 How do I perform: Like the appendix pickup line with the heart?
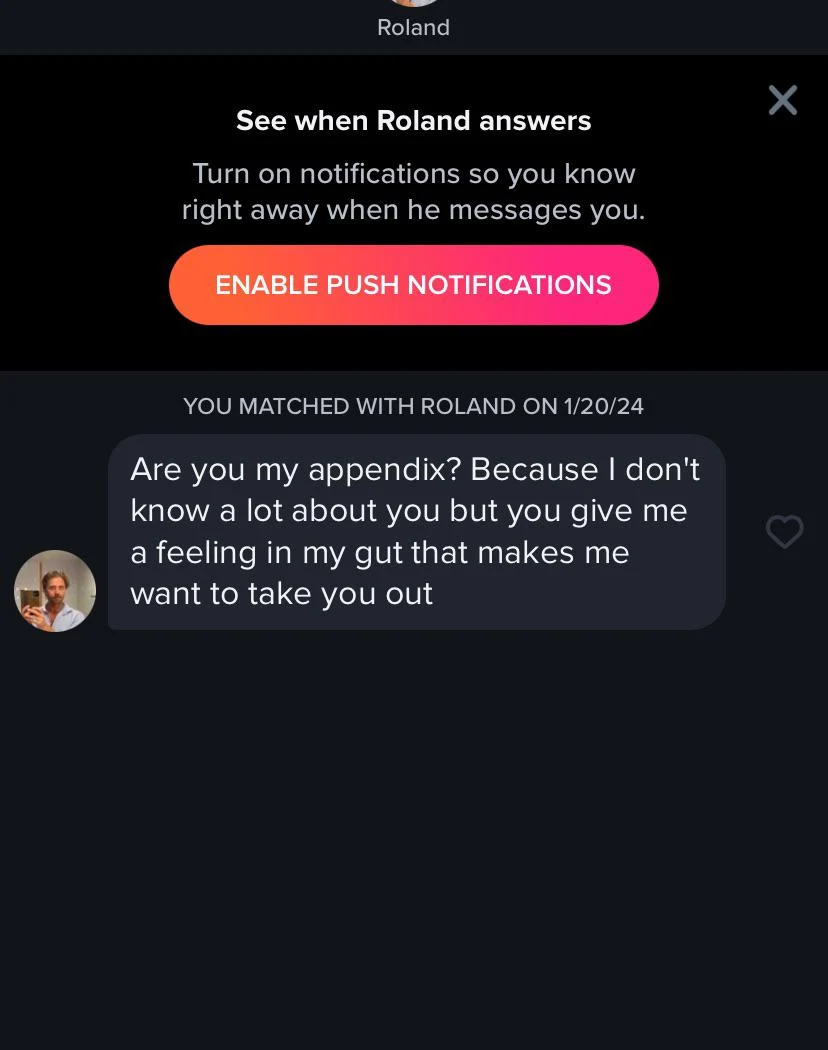click(x=784, y=532)
